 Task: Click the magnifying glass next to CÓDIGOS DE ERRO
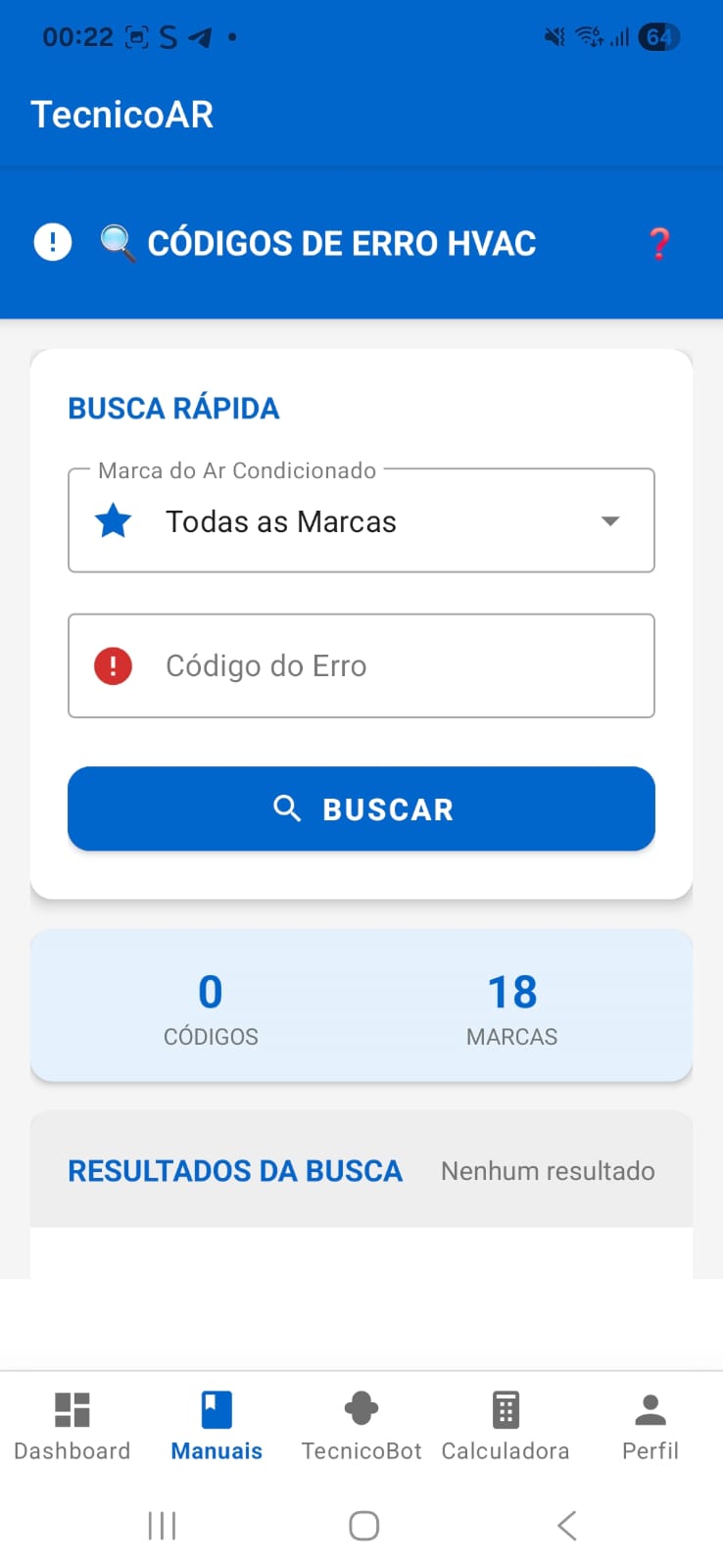point(118,243)
